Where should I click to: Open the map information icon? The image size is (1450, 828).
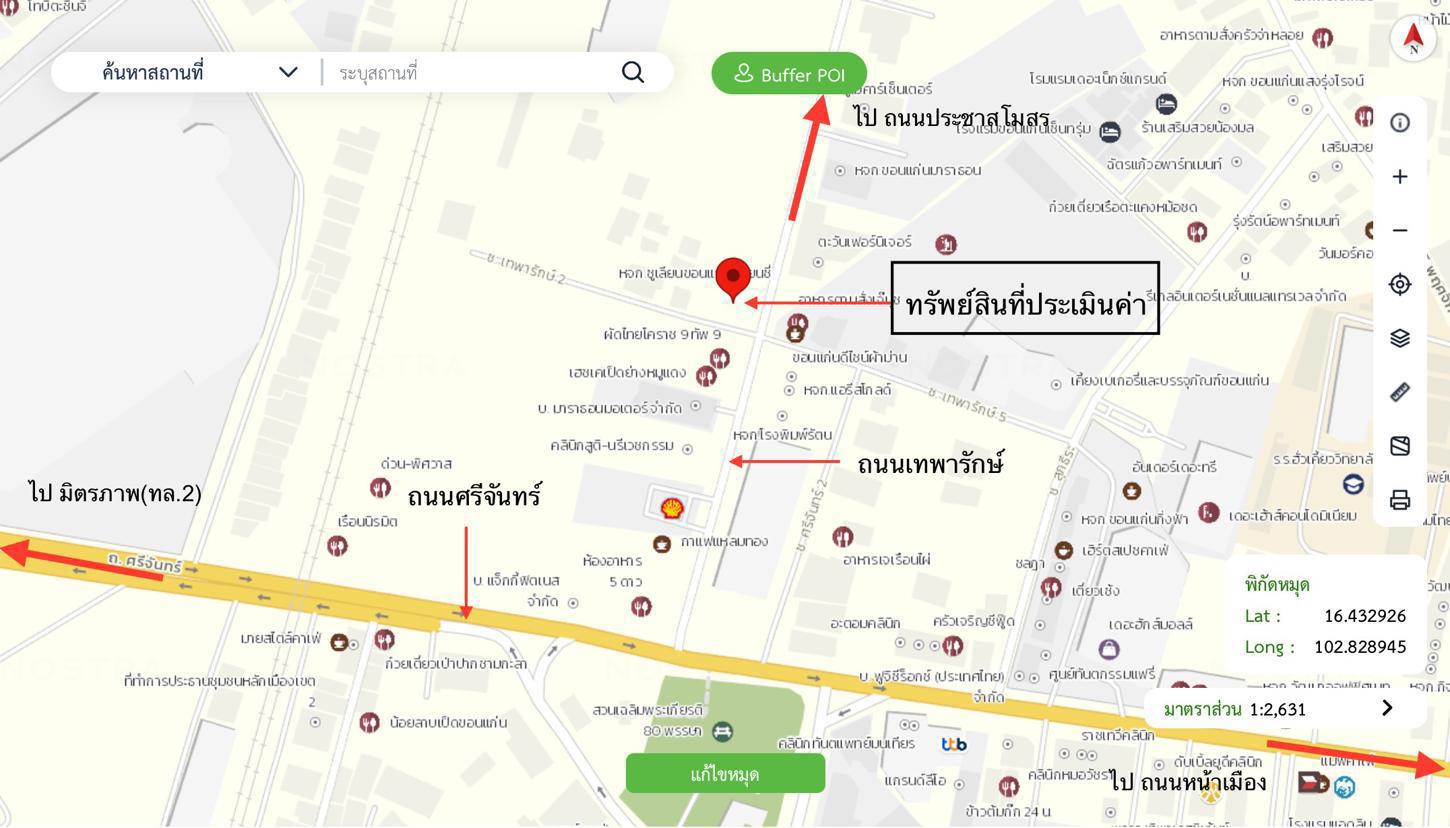(x=1400, y=123)
